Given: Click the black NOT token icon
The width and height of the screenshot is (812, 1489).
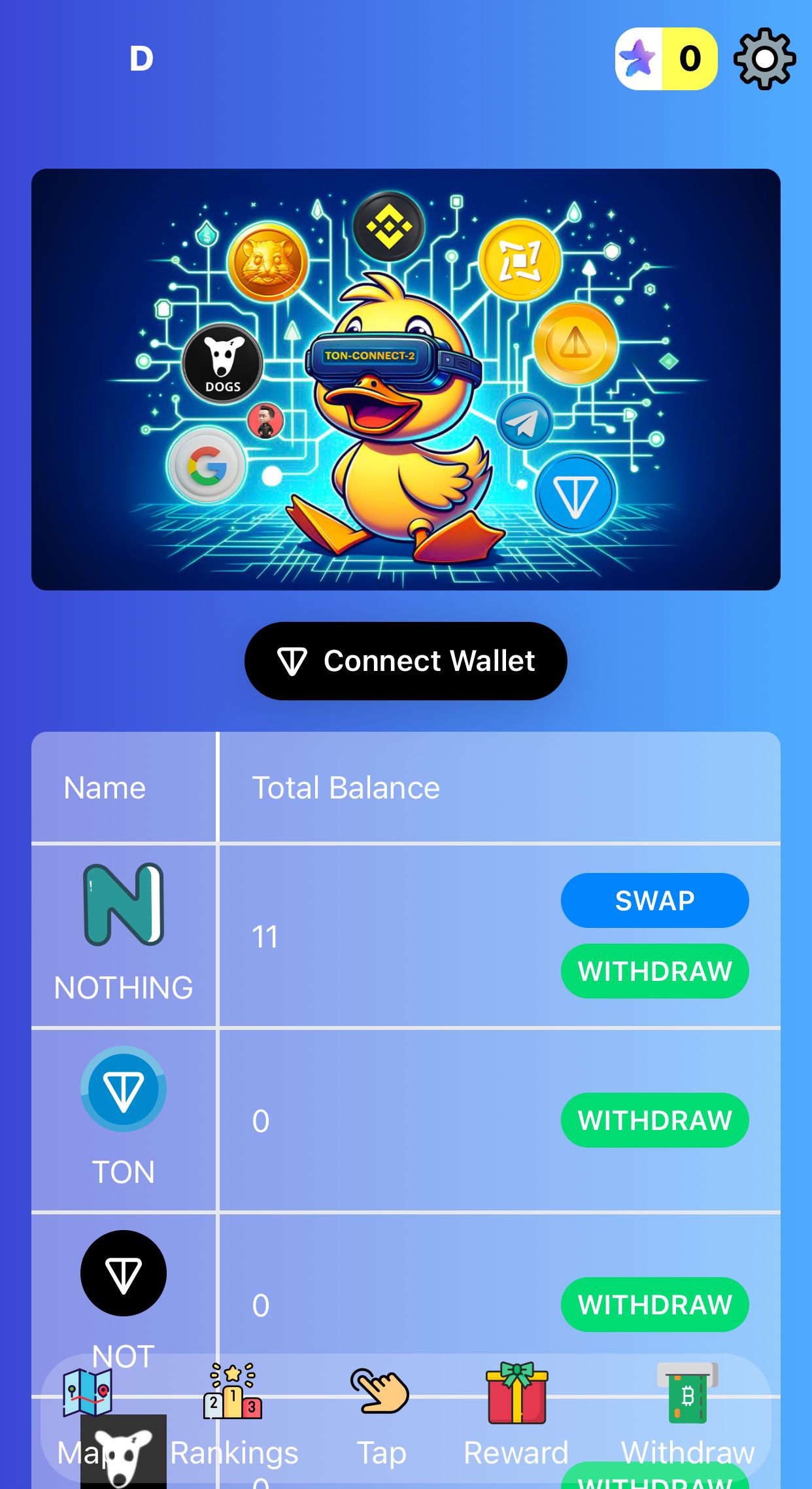Looking at the screenshot, I should click(x=123, y=1274).
